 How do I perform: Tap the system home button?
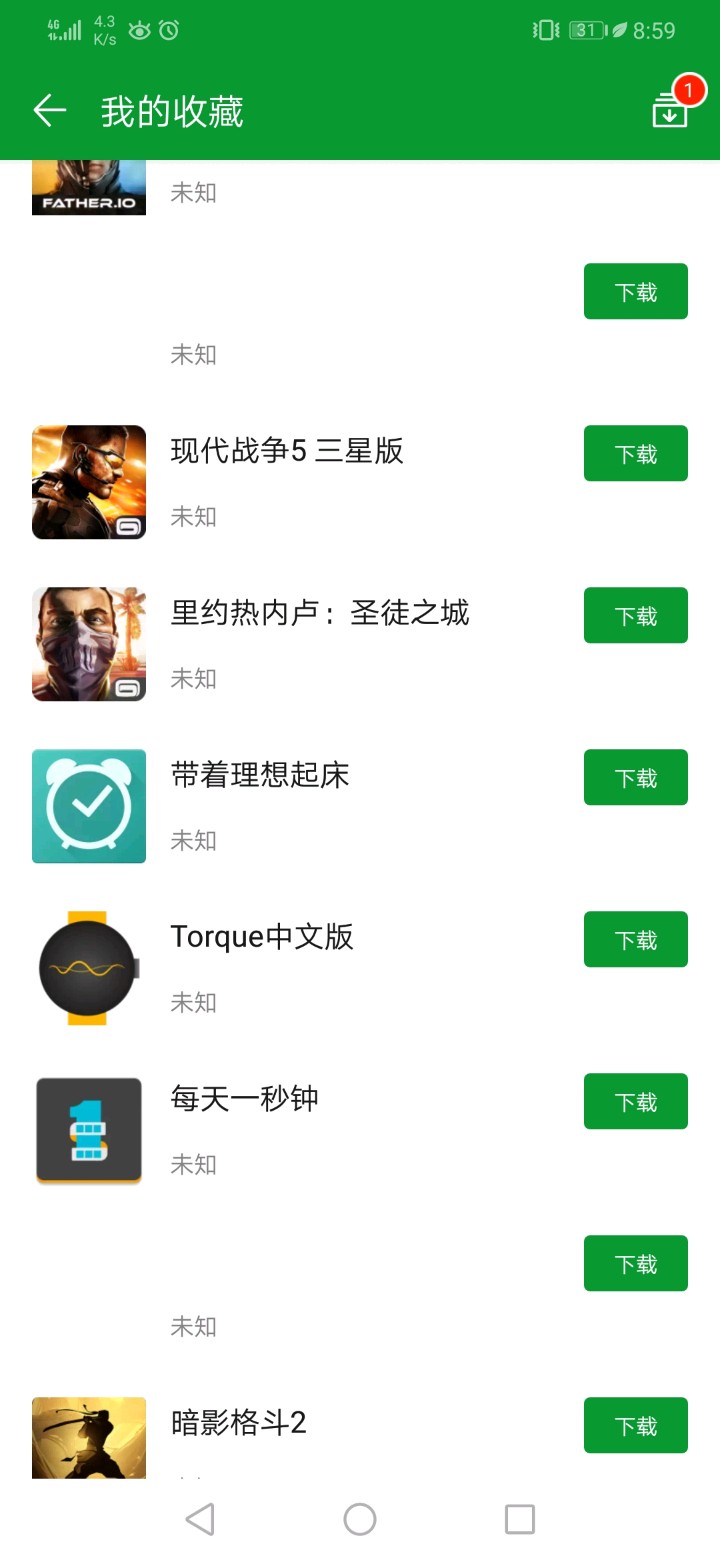tap(360, 1519)
